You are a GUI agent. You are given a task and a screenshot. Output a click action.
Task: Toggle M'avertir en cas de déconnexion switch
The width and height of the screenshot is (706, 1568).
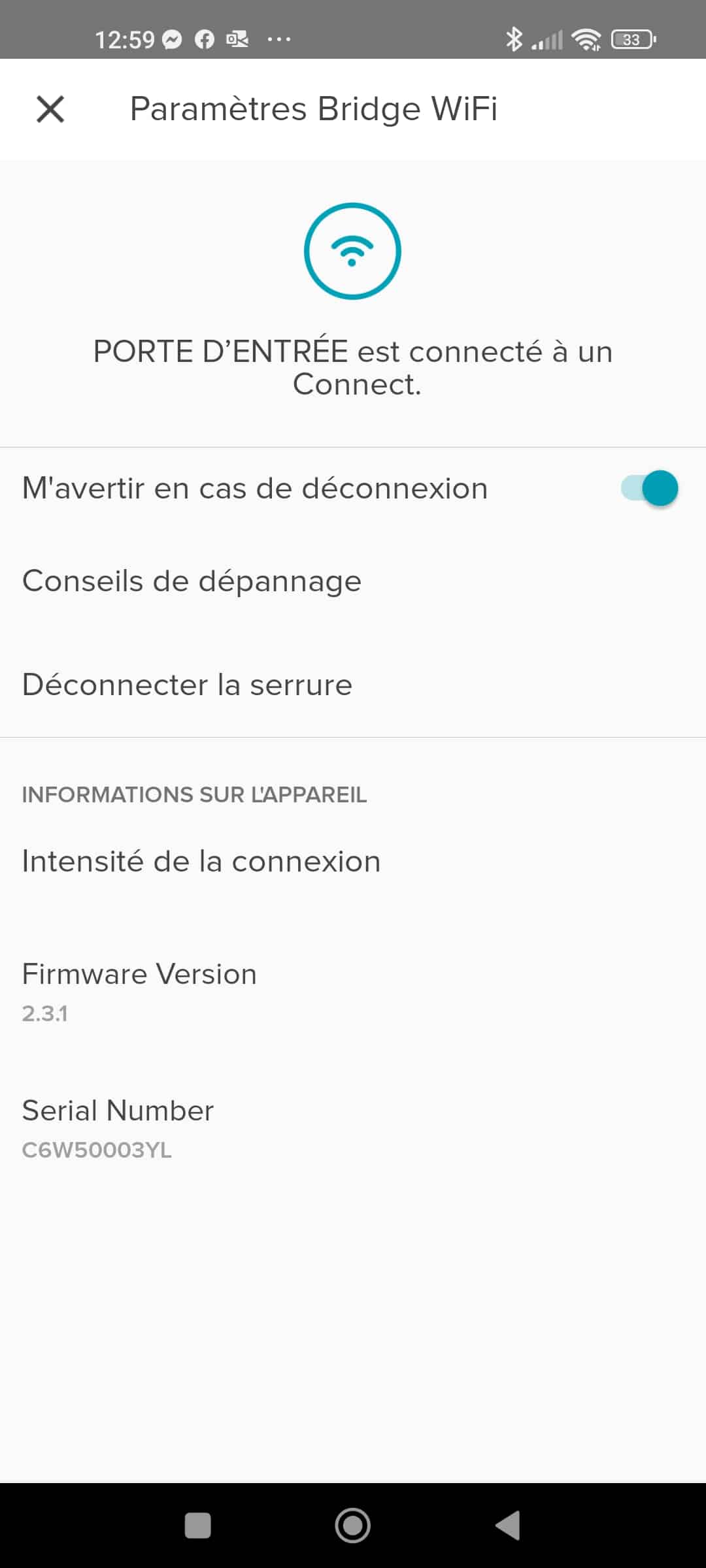[649, 488]
